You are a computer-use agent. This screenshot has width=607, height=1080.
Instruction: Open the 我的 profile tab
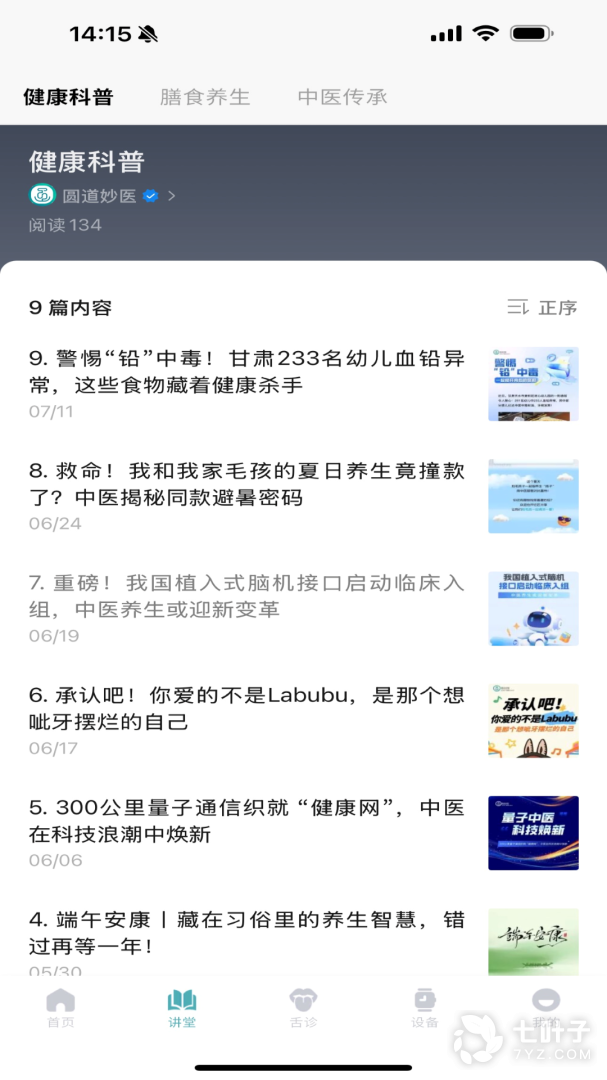point(546,1007)
